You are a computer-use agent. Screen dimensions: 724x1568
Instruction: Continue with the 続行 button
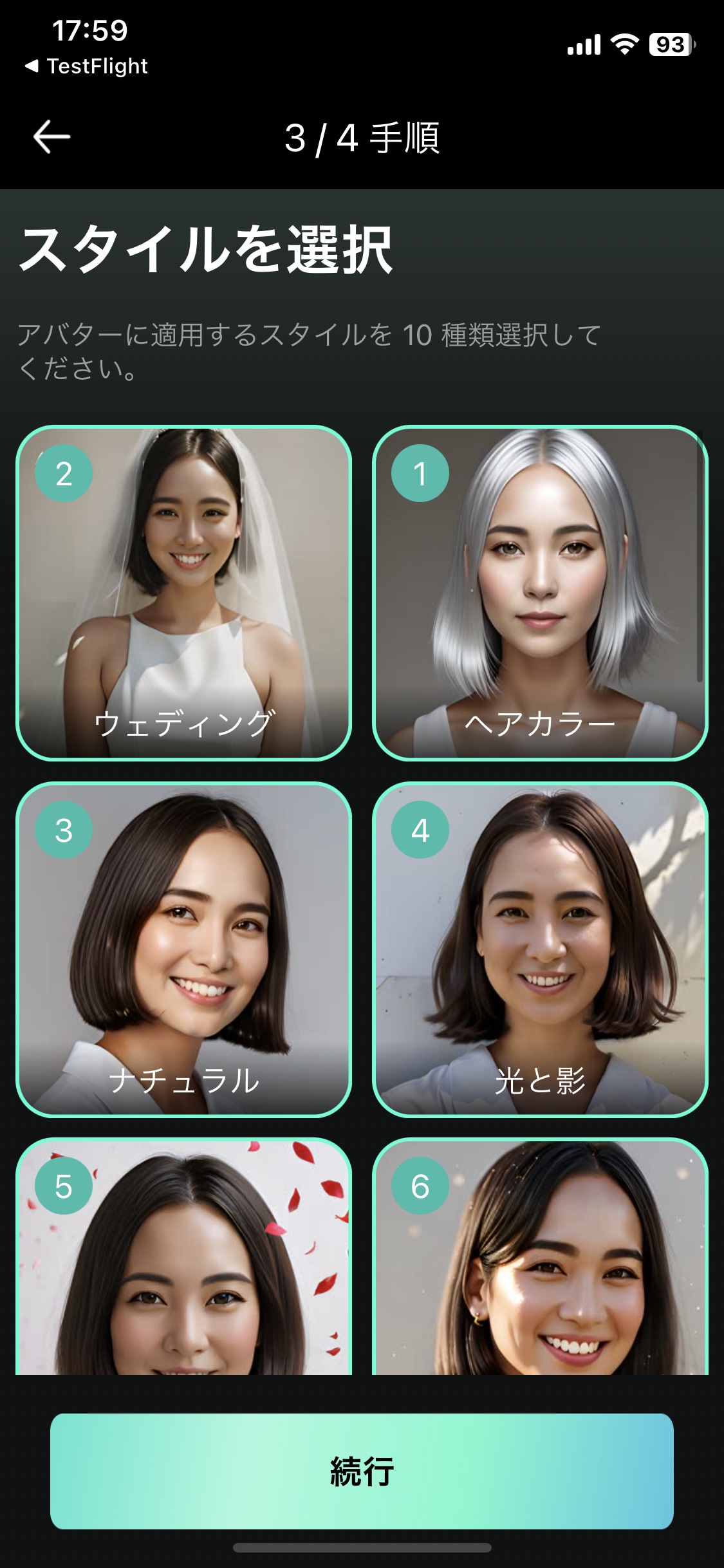(x=362, y=1471)
